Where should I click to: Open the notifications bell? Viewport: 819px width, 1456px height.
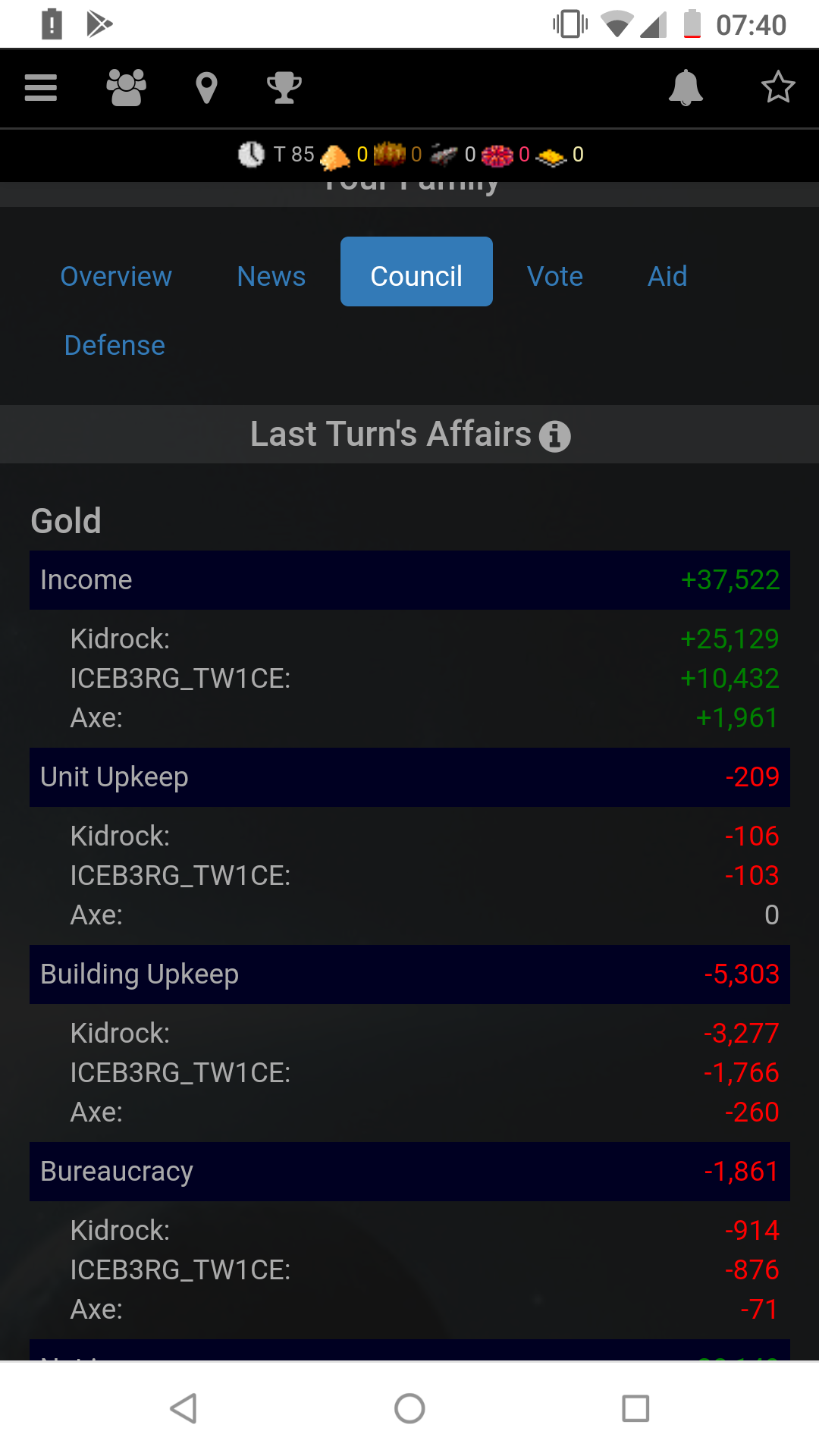tap(686, 88)
